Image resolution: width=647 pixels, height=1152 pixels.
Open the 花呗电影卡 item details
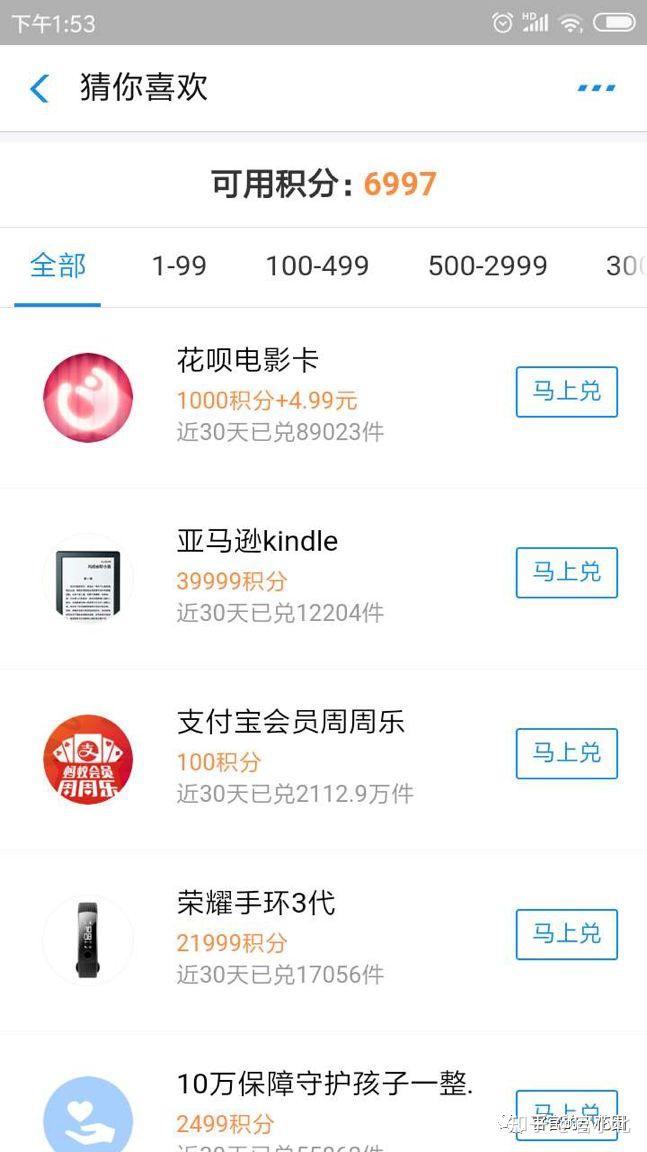pyautogui.click(x=248, y=360)
